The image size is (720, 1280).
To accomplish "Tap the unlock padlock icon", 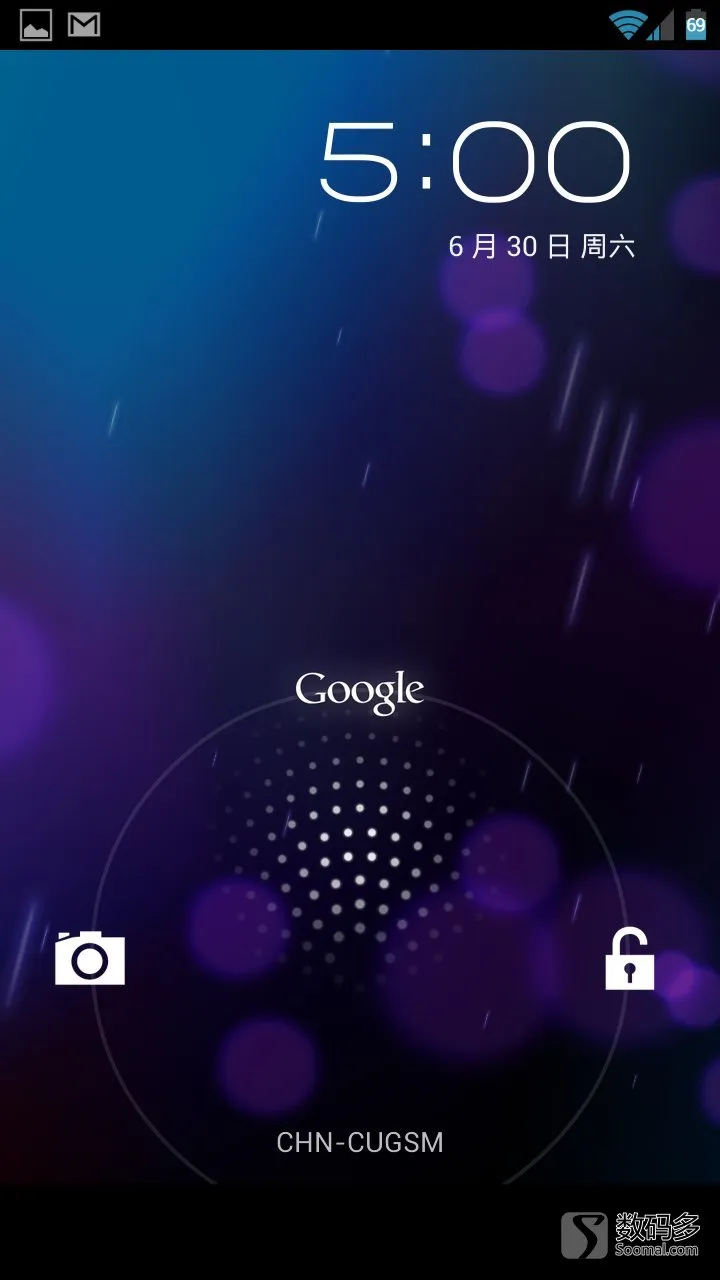I will pos(629,960).
